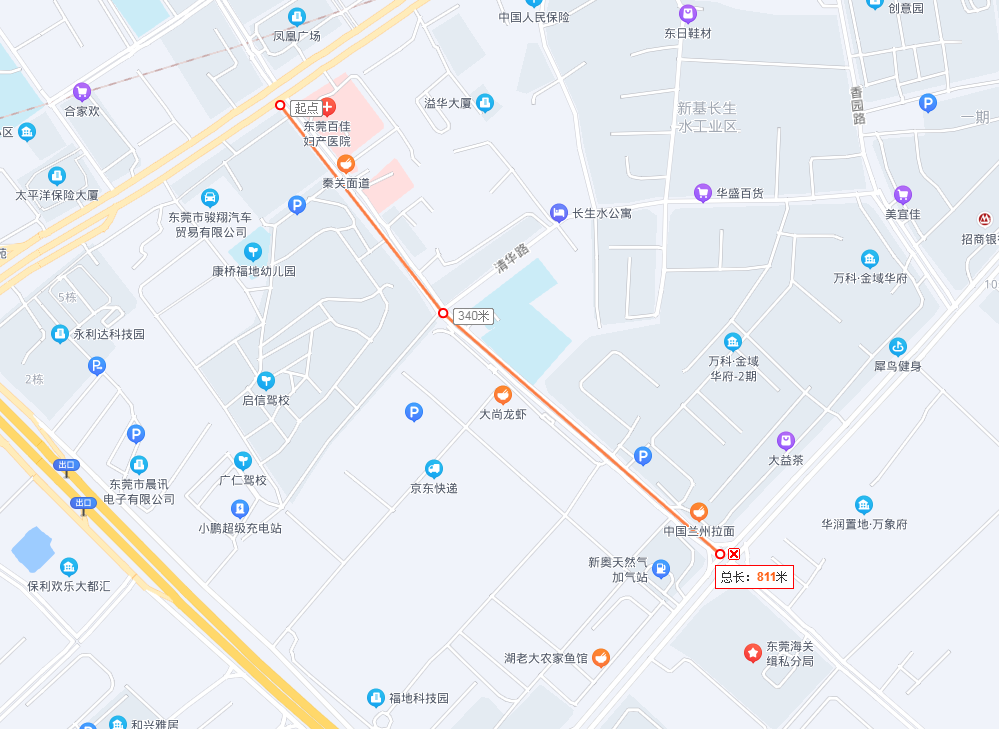Image resolution: width=999 pixels, height=729 pixels.
Task: Open the 东莞百佳妇产医院 hospital marker
Action: (327, 106)
